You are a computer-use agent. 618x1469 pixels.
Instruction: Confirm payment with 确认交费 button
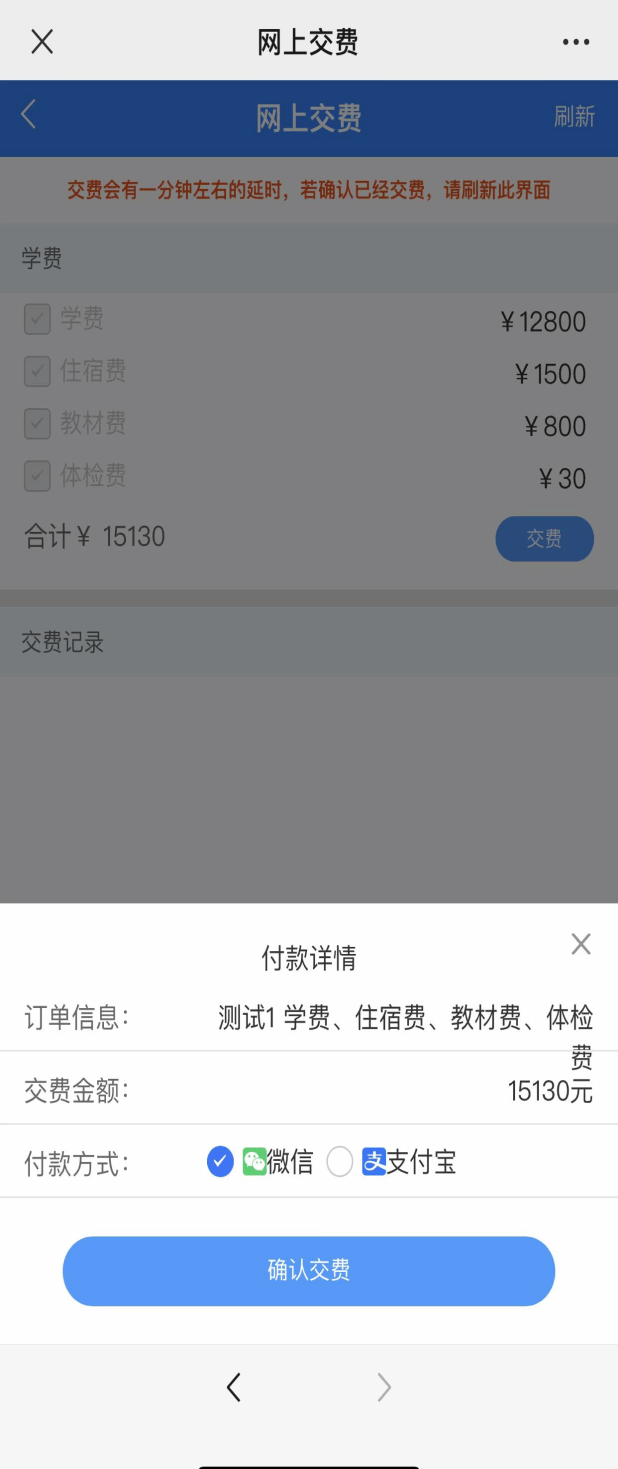tap(308, 1271)
